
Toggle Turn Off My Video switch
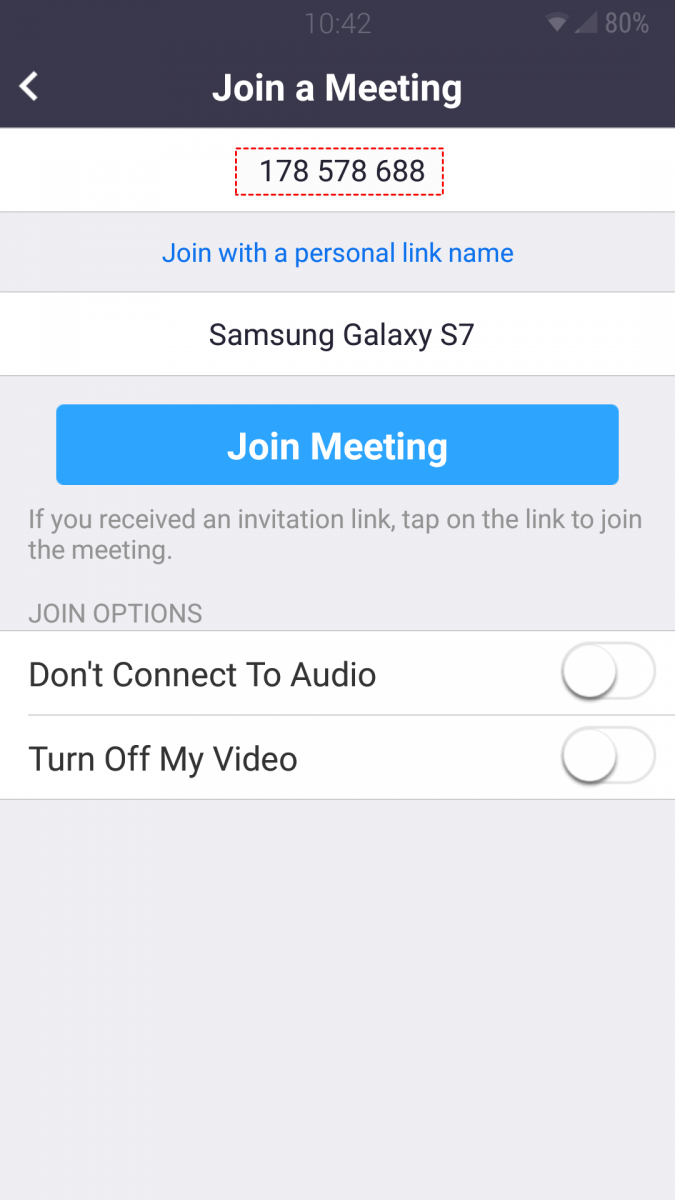[607, 757]
